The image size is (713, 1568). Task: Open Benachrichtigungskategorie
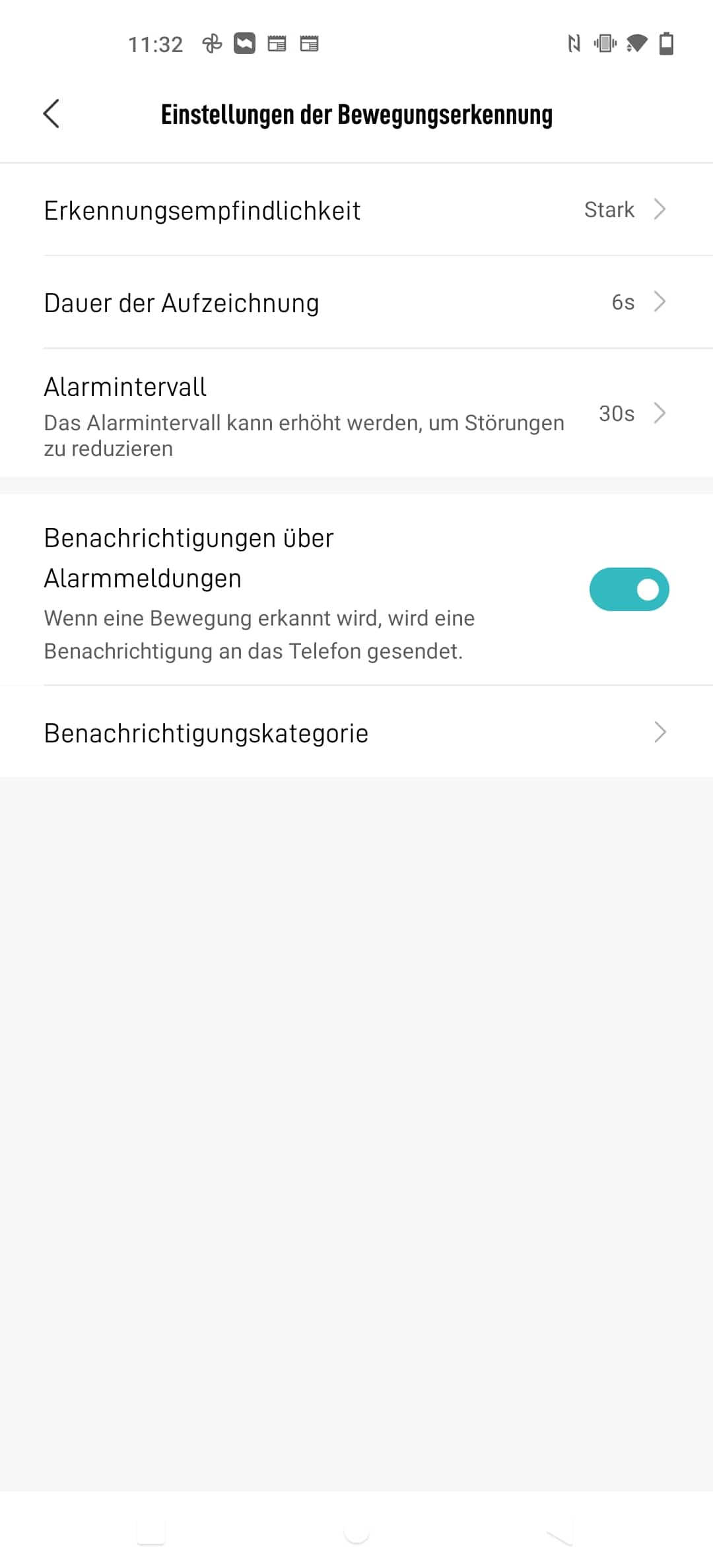click(356, 733)
